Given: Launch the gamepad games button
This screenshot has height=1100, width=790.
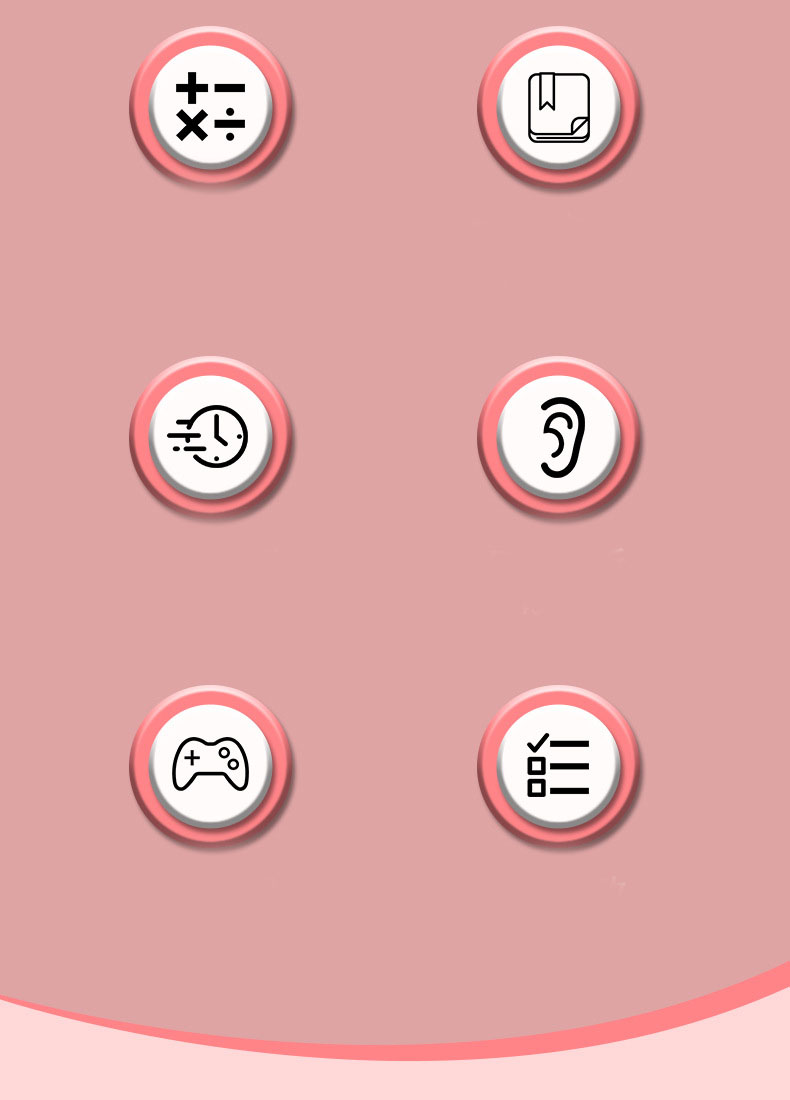Looking at the screenshot, I should point(210,766).
